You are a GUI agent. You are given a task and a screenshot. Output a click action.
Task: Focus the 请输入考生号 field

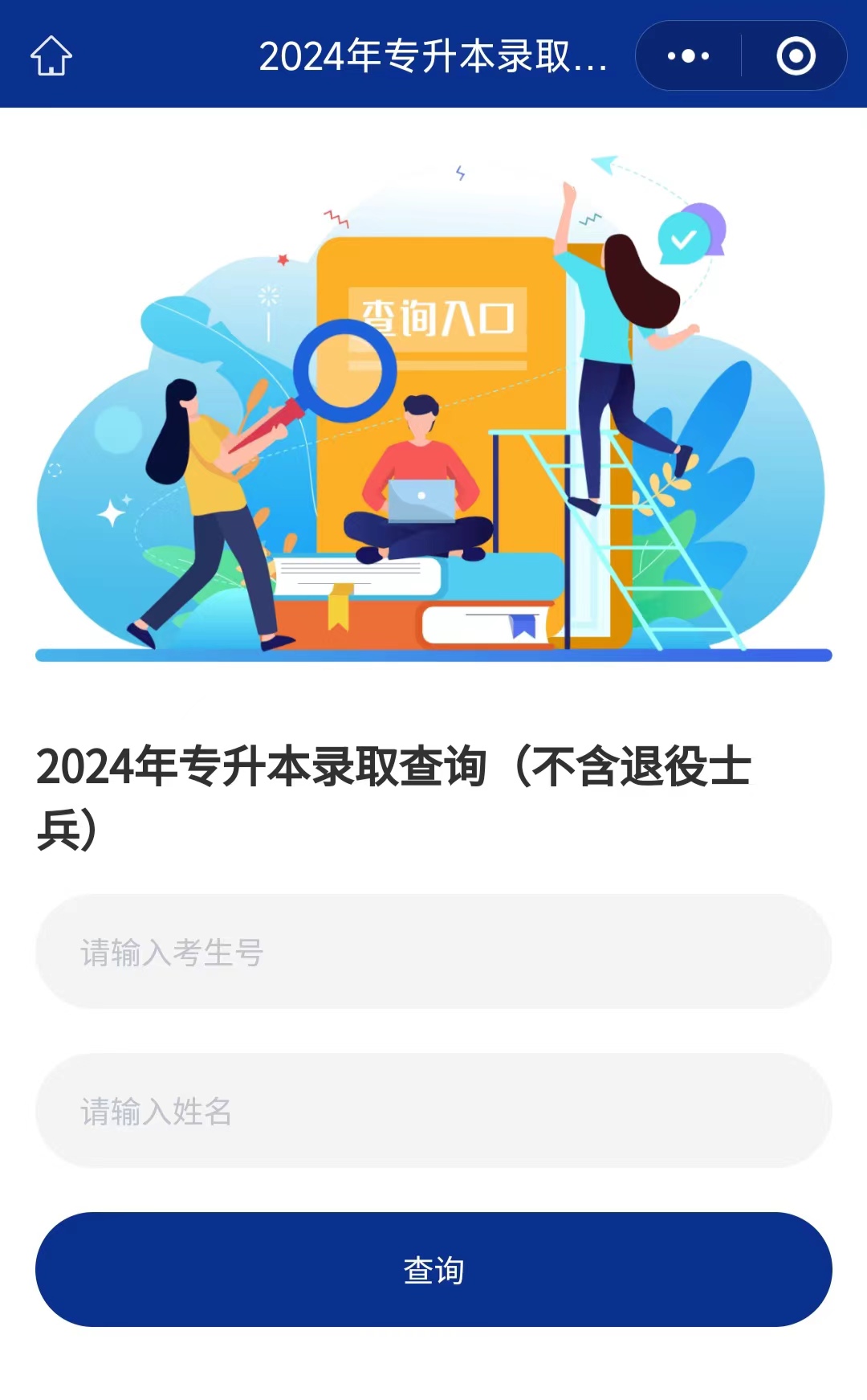pos(433,952)
